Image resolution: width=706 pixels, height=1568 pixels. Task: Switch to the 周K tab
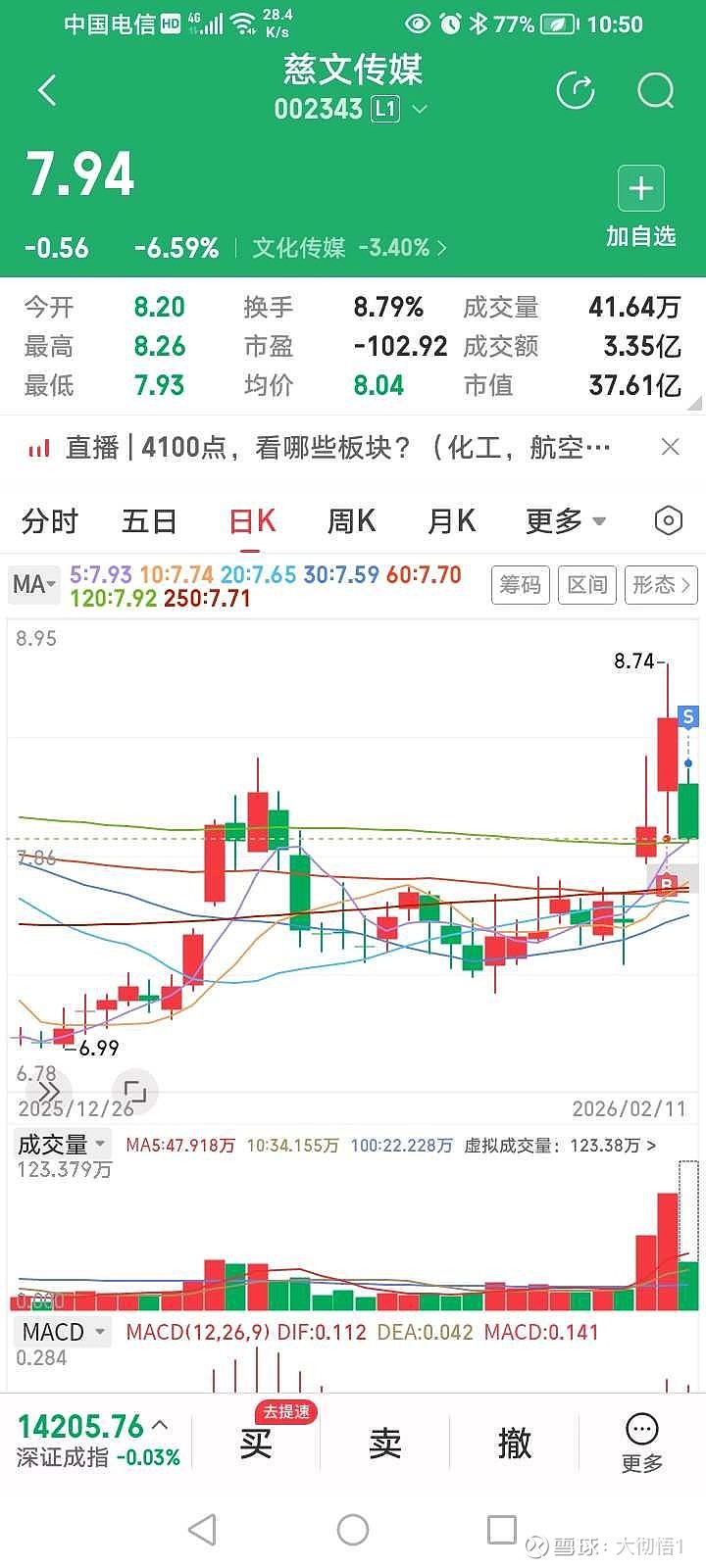(x=350, y=521)
